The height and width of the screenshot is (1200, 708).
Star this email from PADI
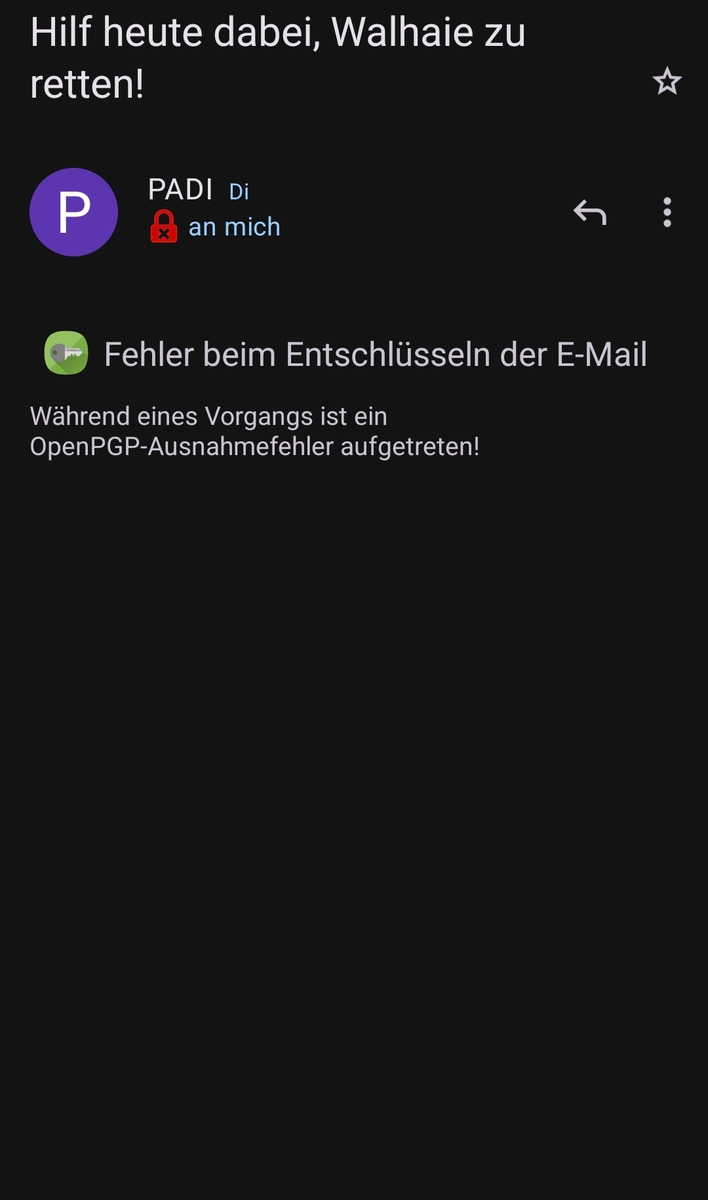coord(667,81)
